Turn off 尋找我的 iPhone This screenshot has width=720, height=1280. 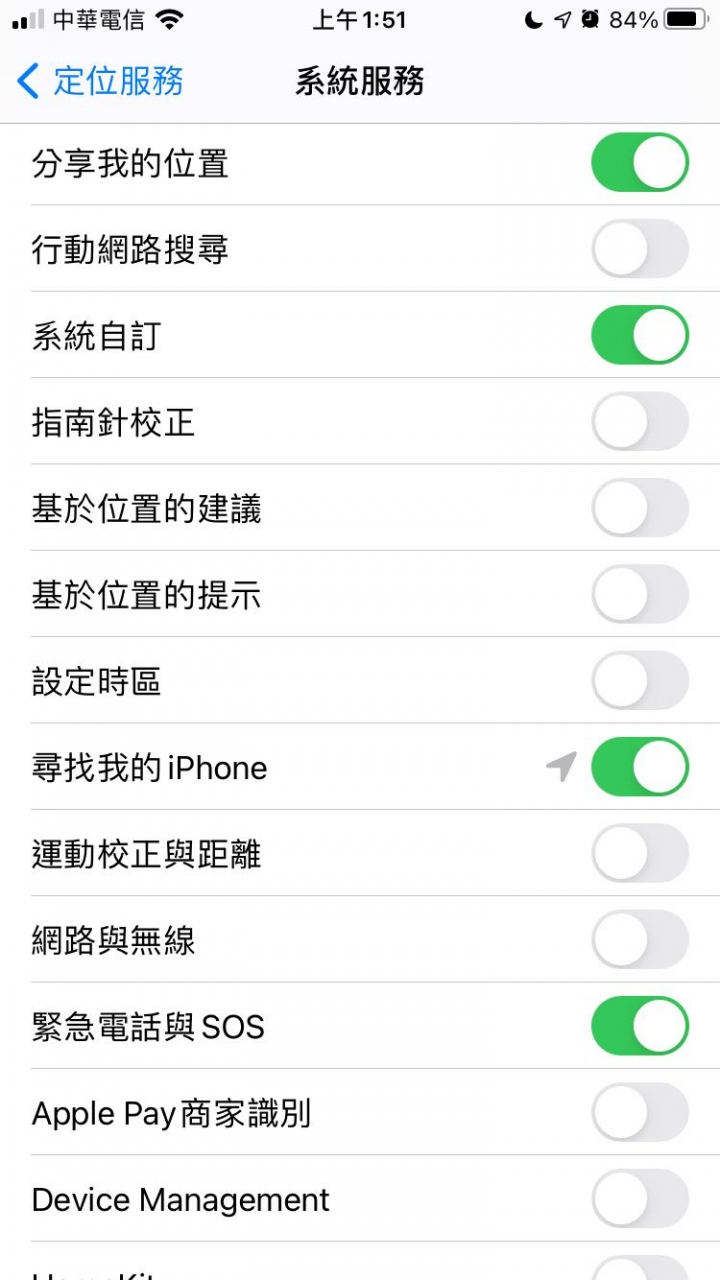coord(640,767)
